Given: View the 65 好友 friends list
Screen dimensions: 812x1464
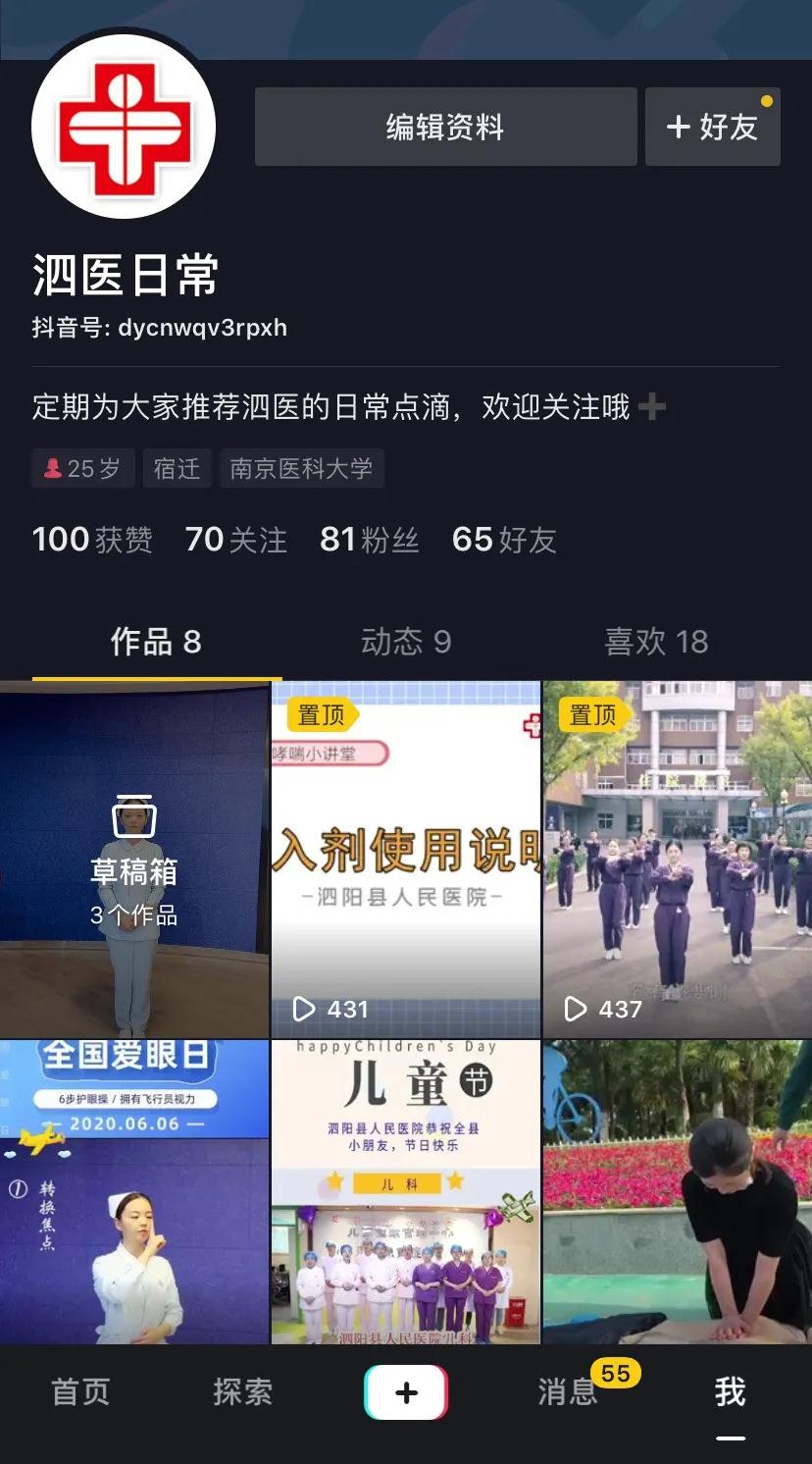Looking at the screenshot, I should (504, 540).
